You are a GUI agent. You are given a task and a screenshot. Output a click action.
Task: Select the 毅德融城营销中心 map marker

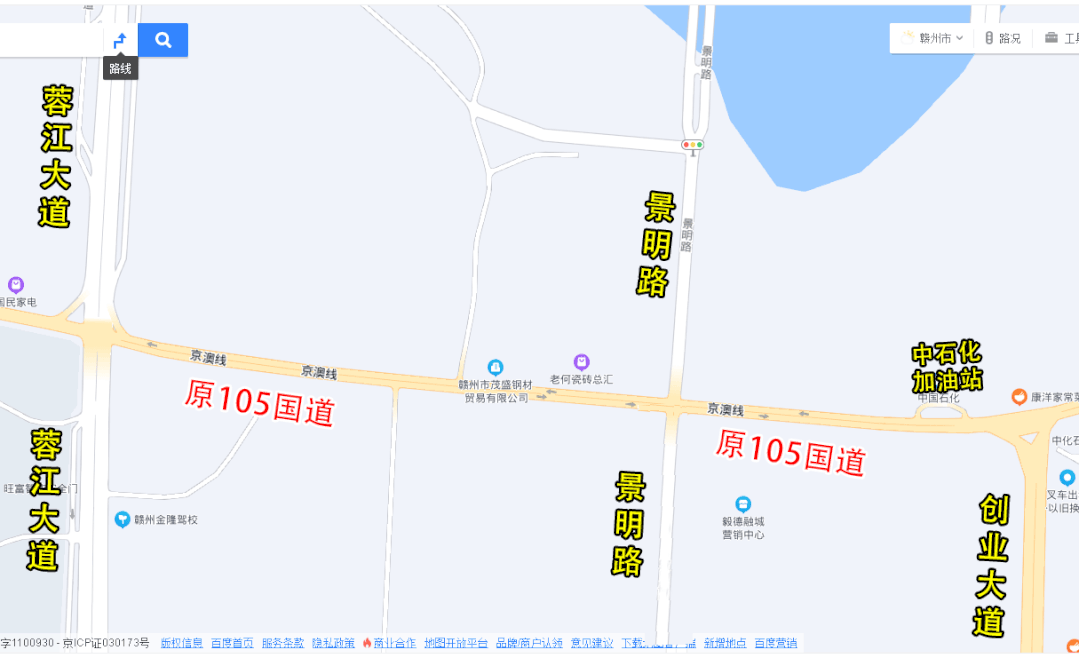coord(743,504)
